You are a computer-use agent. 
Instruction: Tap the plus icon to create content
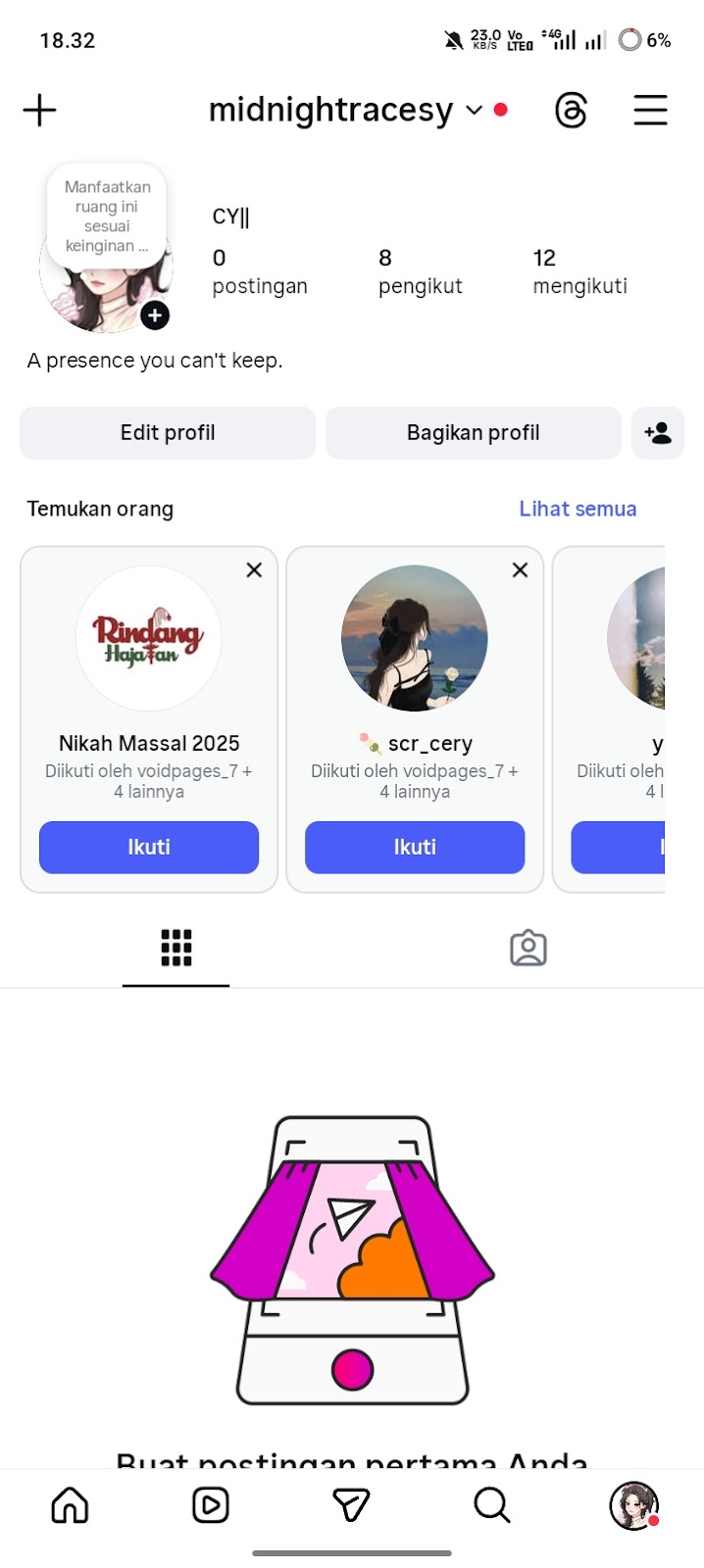coord(40,110)
